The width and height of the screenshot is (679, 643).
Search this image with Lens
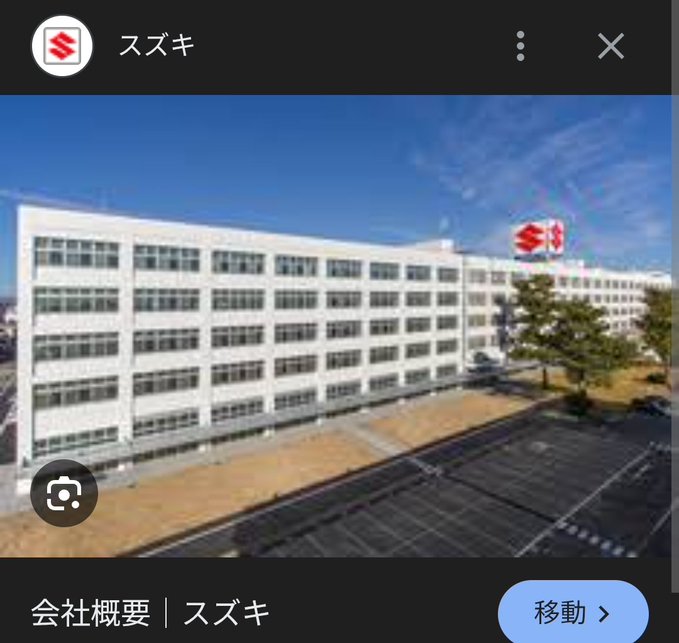click(x=64, y=493)
